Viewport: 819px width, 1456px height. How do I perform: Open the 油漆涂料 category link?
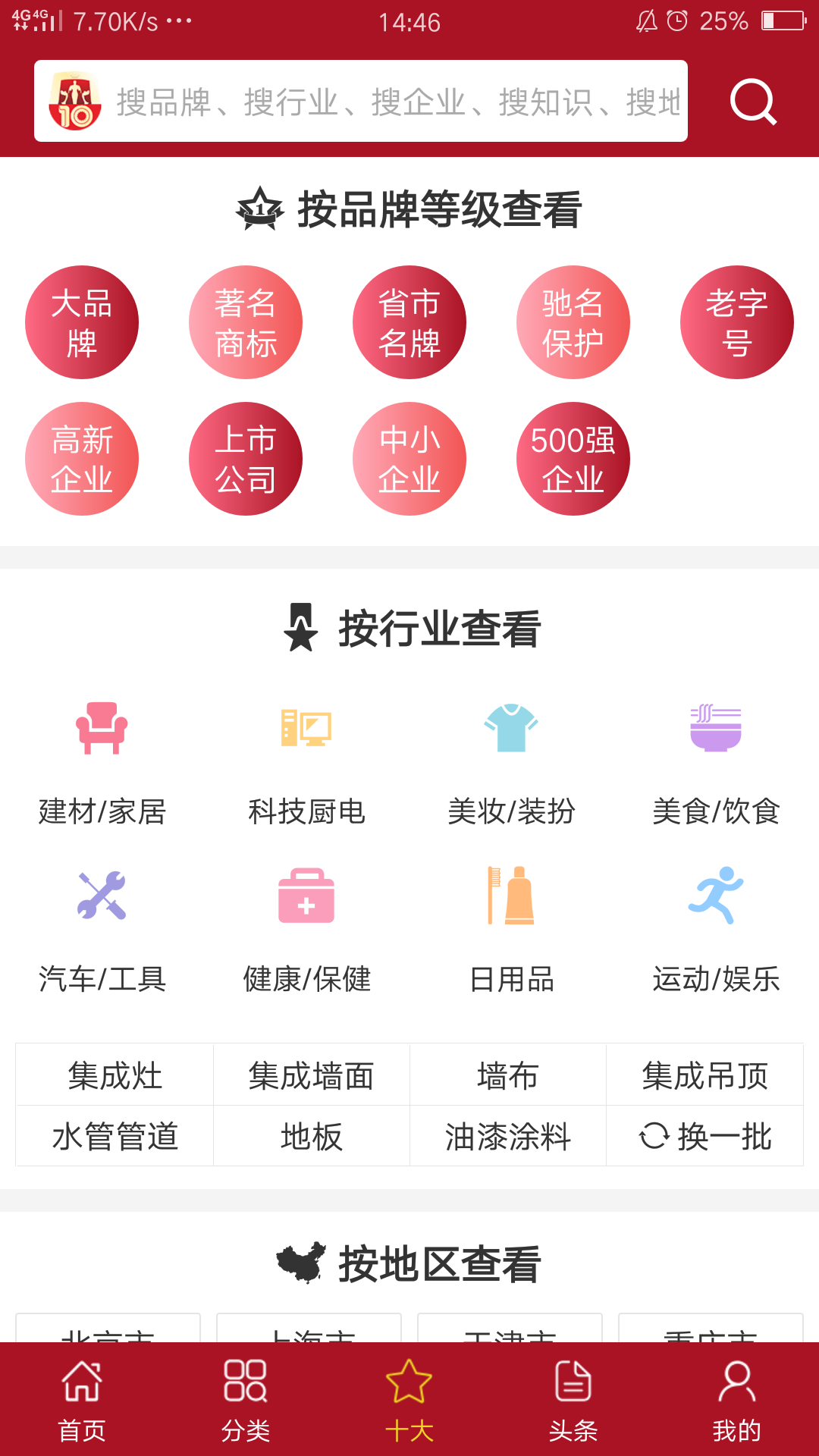[508, 1136]
